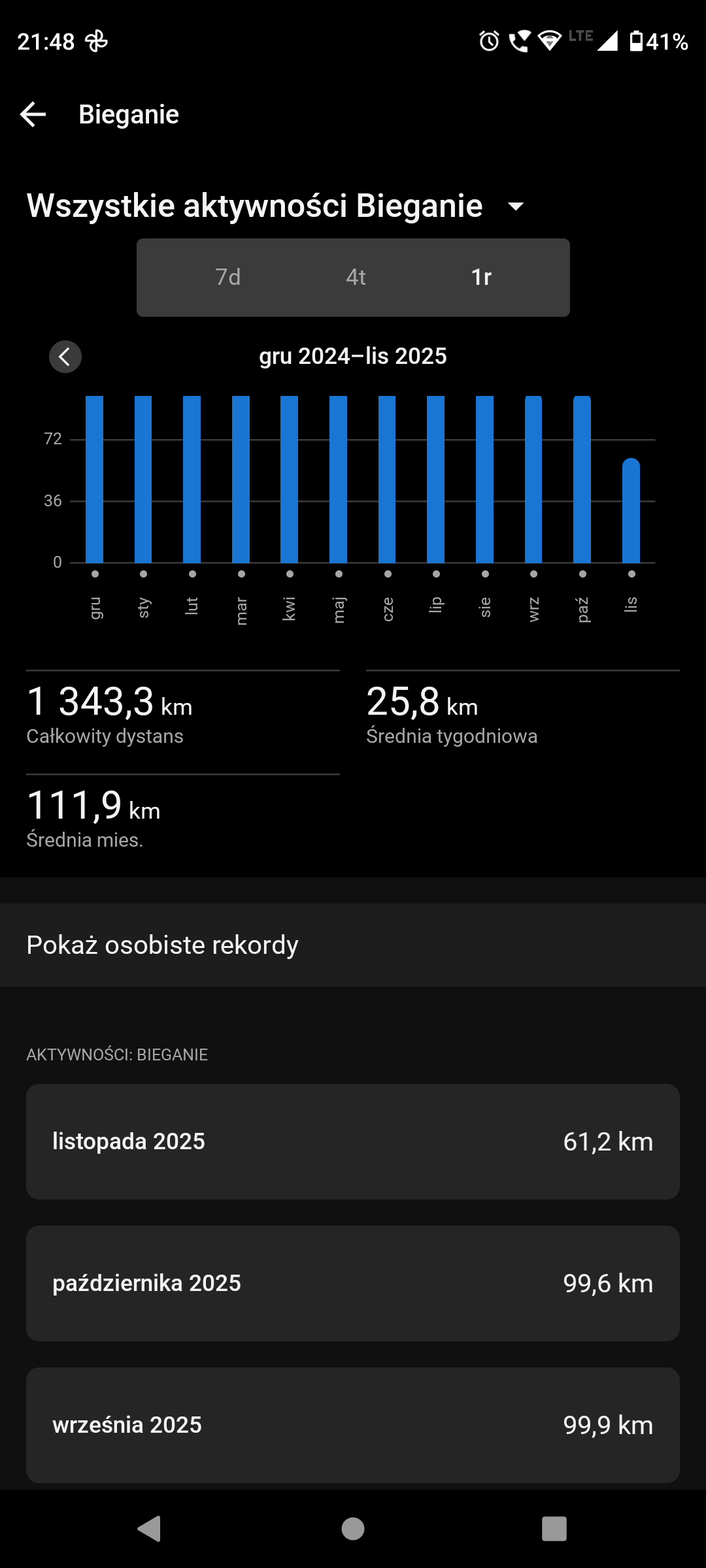Open listopada 2025 running activities
This screenshot has height=1568, width=706.
pyautogui.click(x=353, y=1141)
